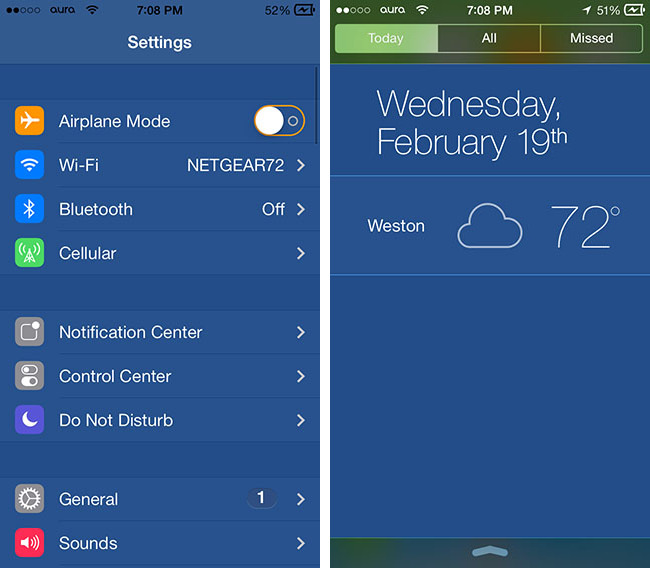Viewport: 650px width, 568px height.
Task: Tap the grabber arrow to close the panel
Action: coord(490,551)
